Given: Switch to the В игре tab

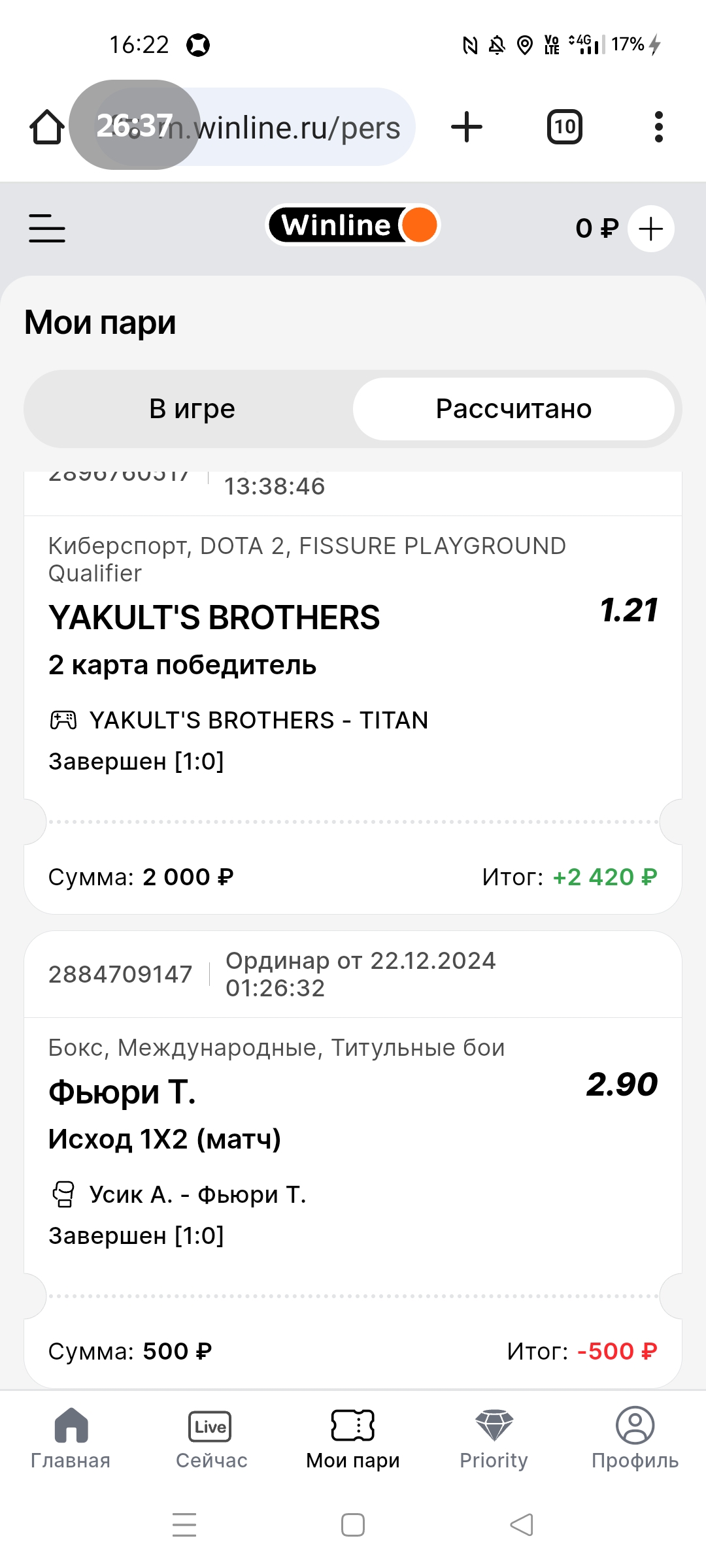Looking at the screenshot, I should click(x=192, y=409).
